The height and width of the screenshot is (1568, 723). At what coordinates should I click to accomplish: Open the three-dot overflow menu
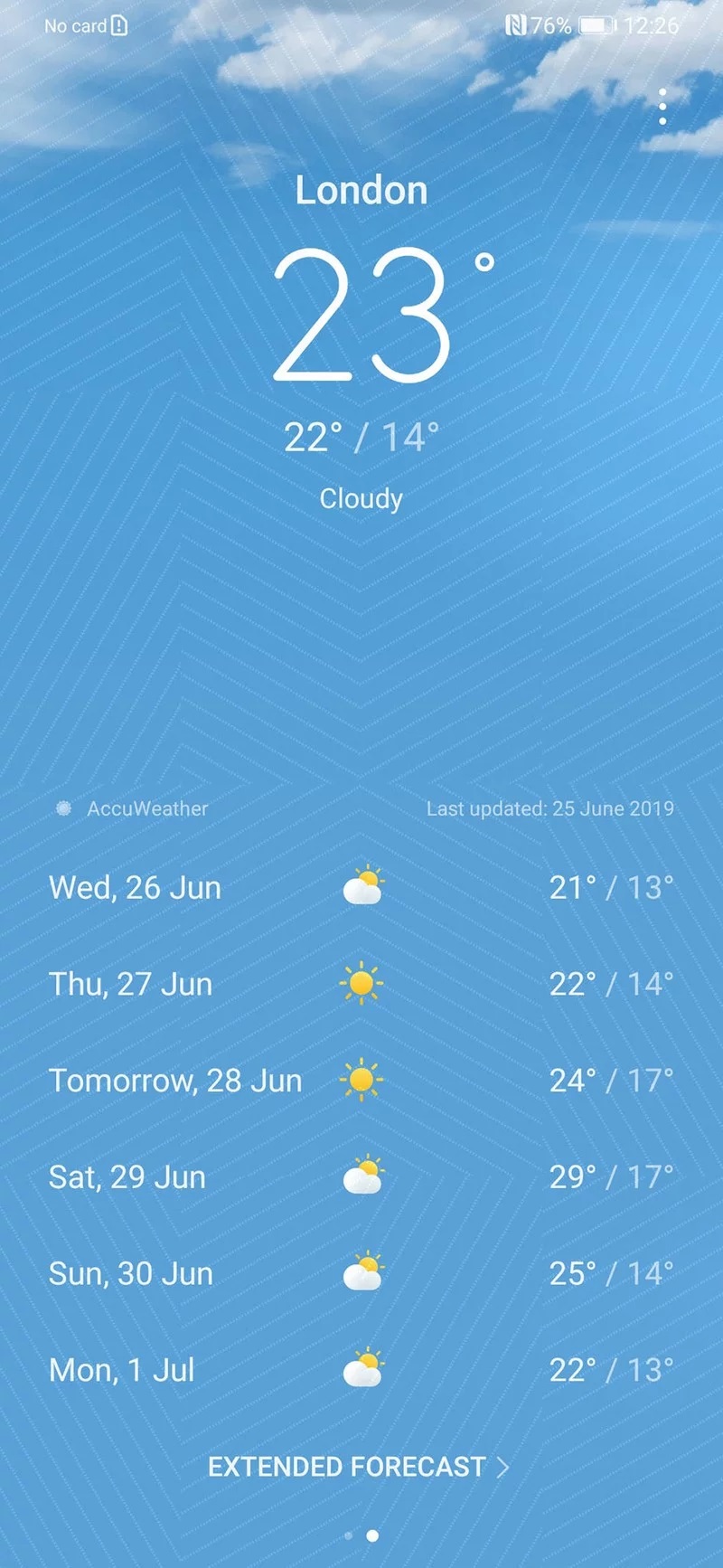(x=663, y=108)
